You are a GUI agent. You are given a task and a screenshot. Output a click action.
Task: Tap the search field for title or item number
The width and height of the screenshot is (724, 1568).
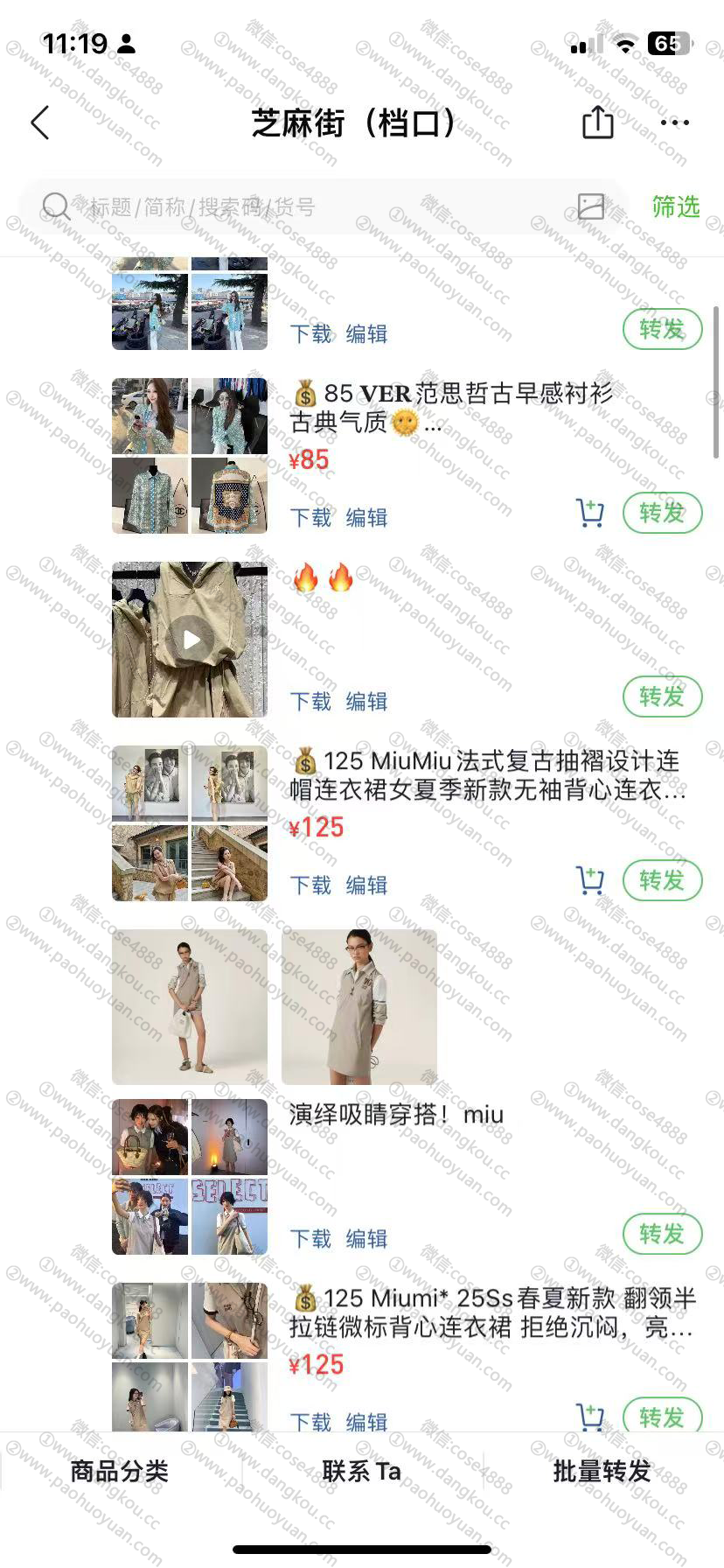click(x=306, y=207)
